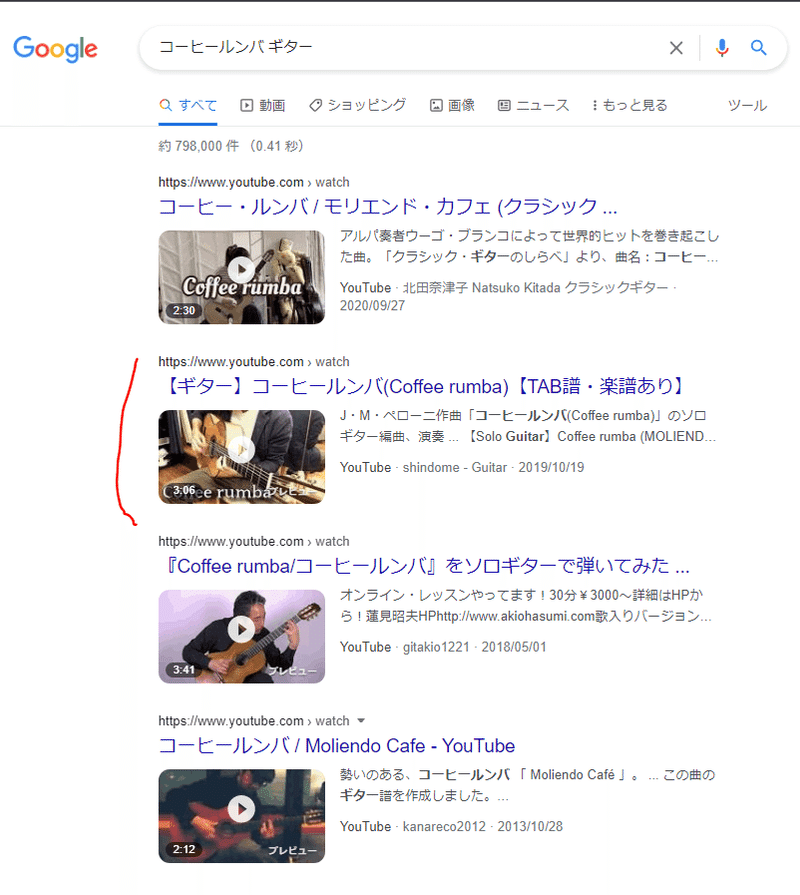The height and width of the screenshot is (895, 800).
Task: Clear the search query with the X icon
Action: click(x=676, y=47)
